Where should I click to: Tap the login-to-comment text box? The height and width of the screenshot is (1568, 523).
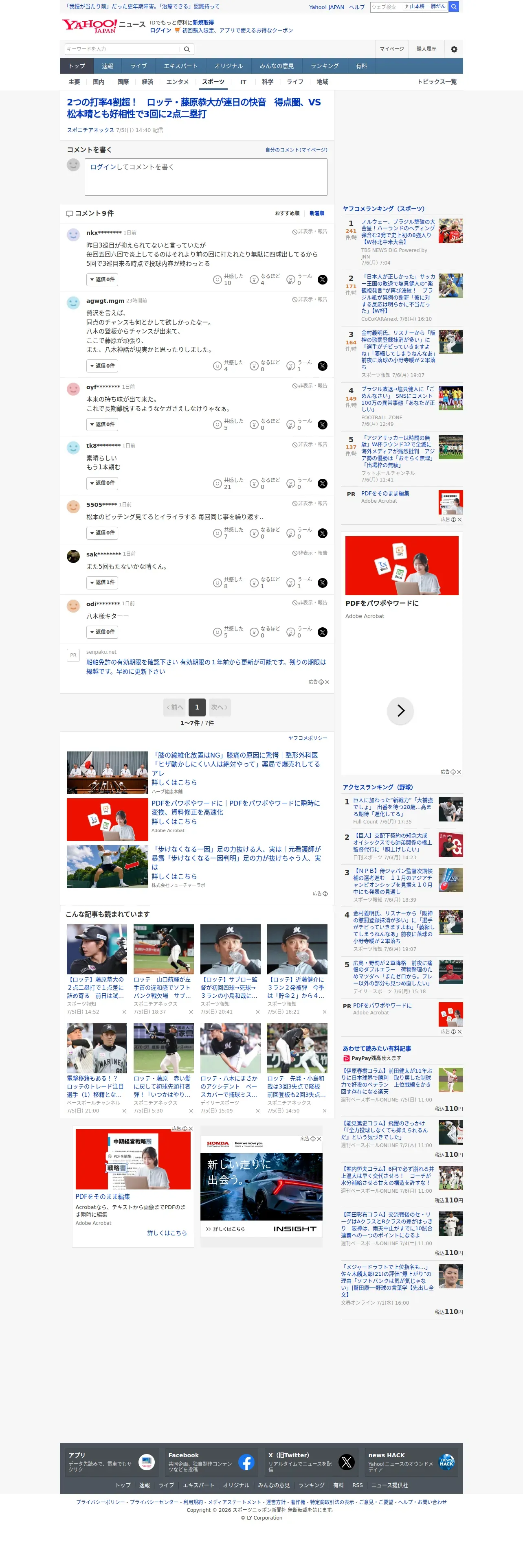coord(206,177)
